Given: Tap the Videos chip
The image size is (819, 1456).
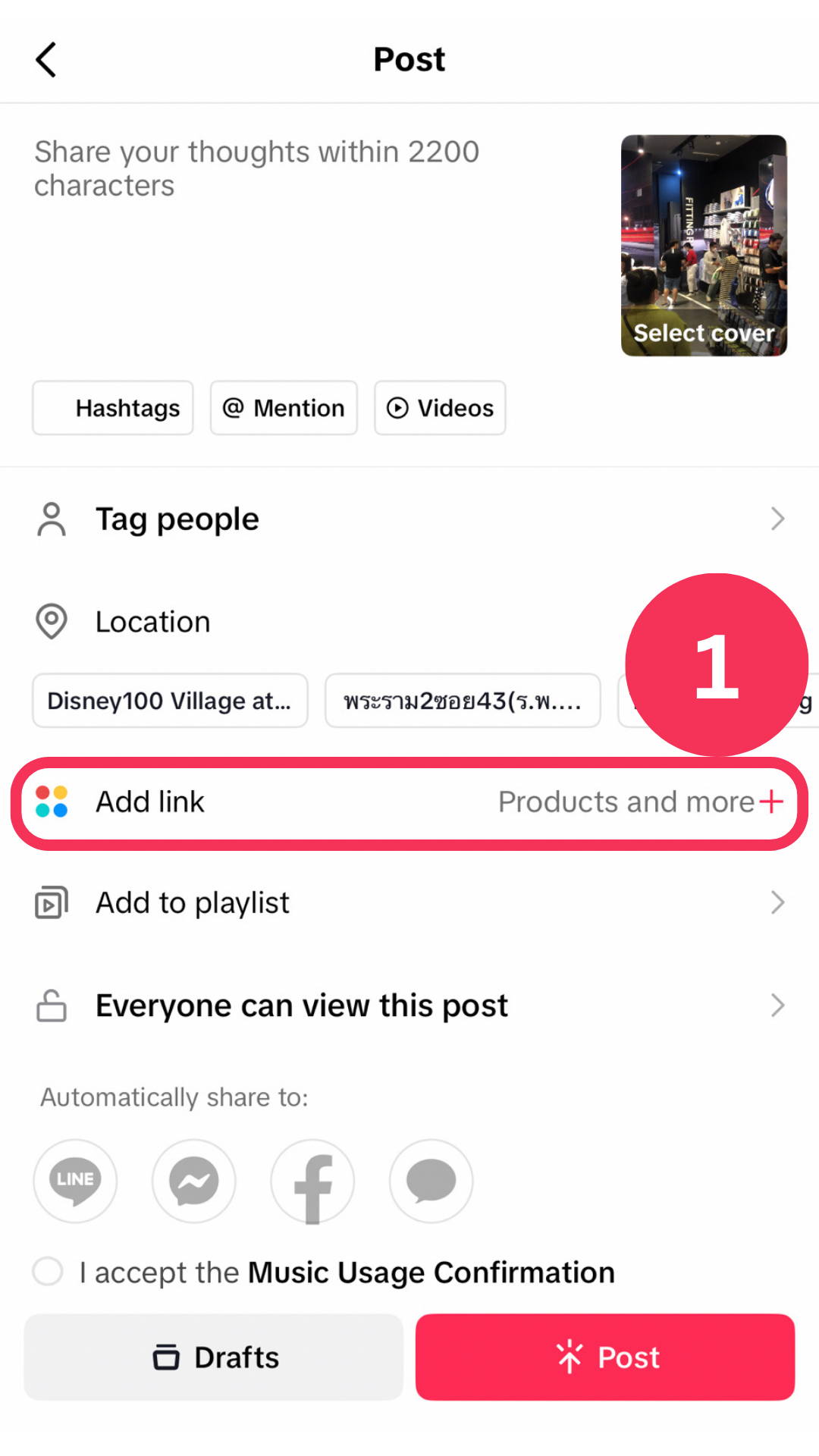Looking at the screenshot, I should (x=440, y=408).
